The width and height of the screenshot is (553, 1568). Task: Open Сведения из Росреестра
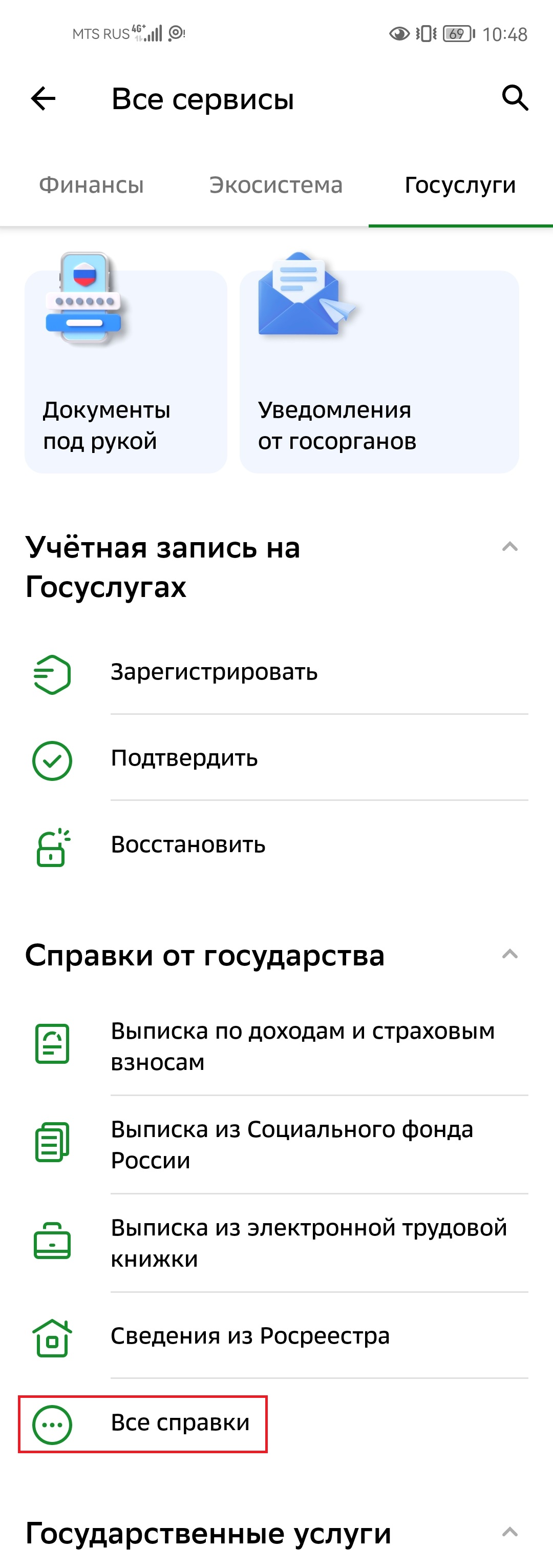point(250,1336)
